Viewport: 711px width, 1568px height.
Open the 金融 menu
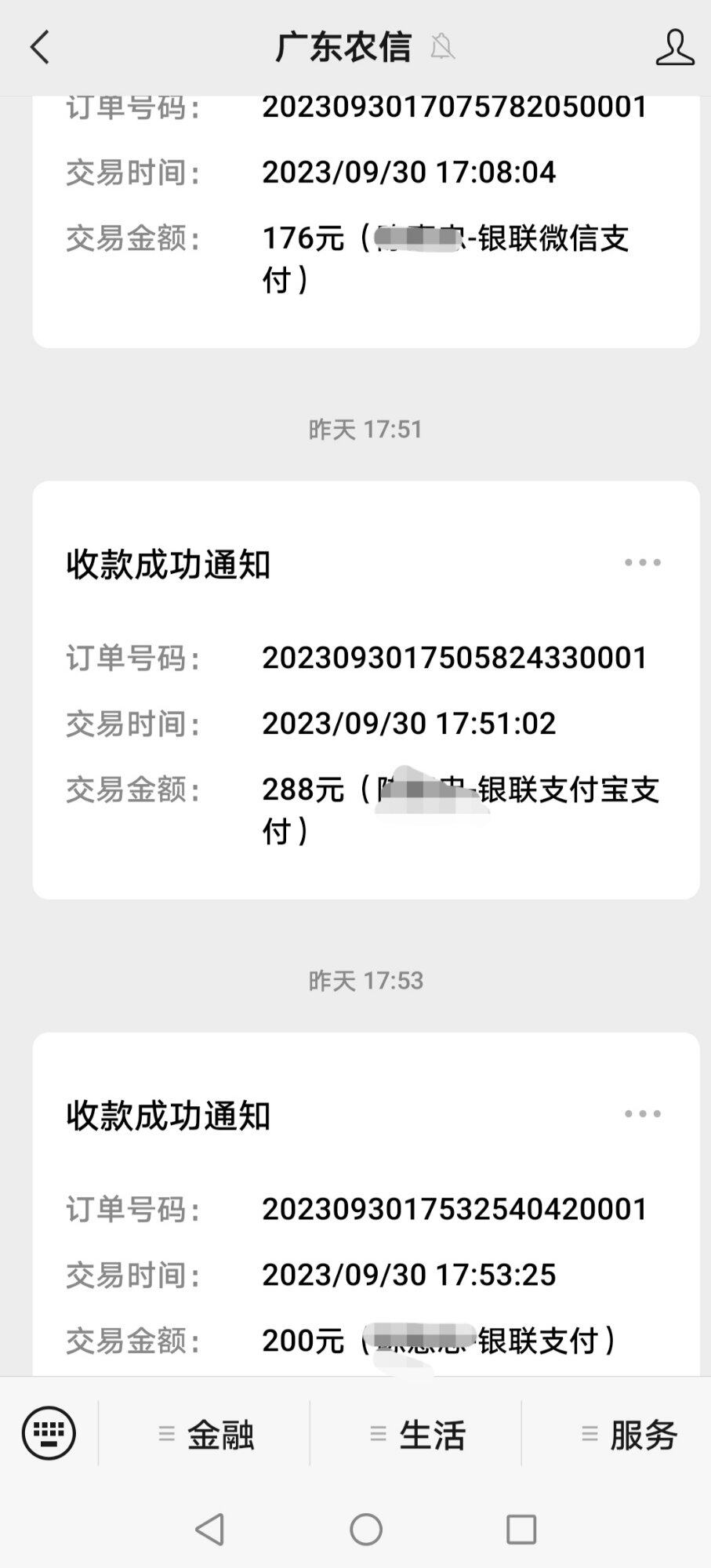coord(205,1434)
